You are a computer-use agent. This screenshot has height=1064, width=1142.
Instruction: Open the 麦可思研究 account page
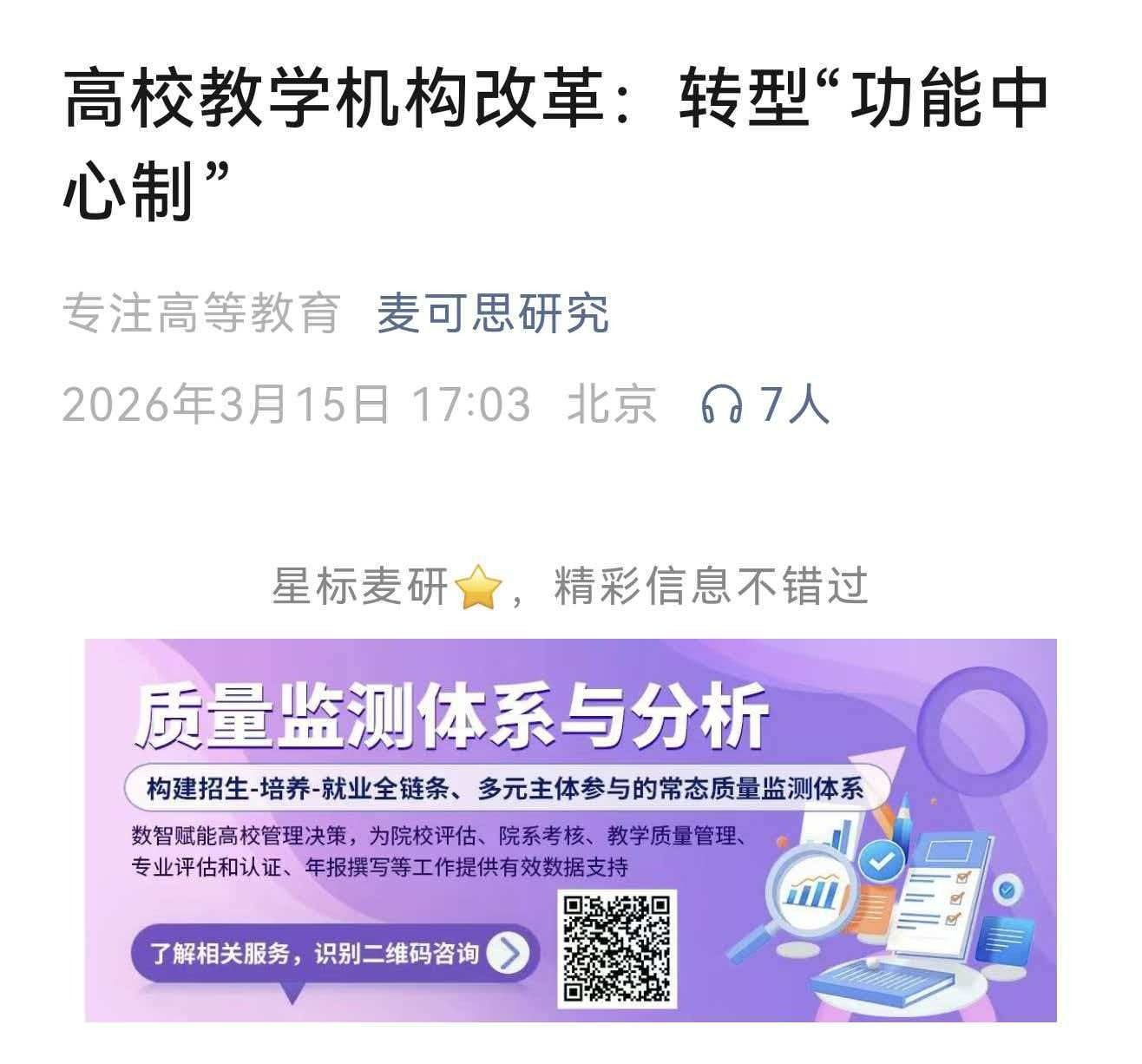click(492, 314)
